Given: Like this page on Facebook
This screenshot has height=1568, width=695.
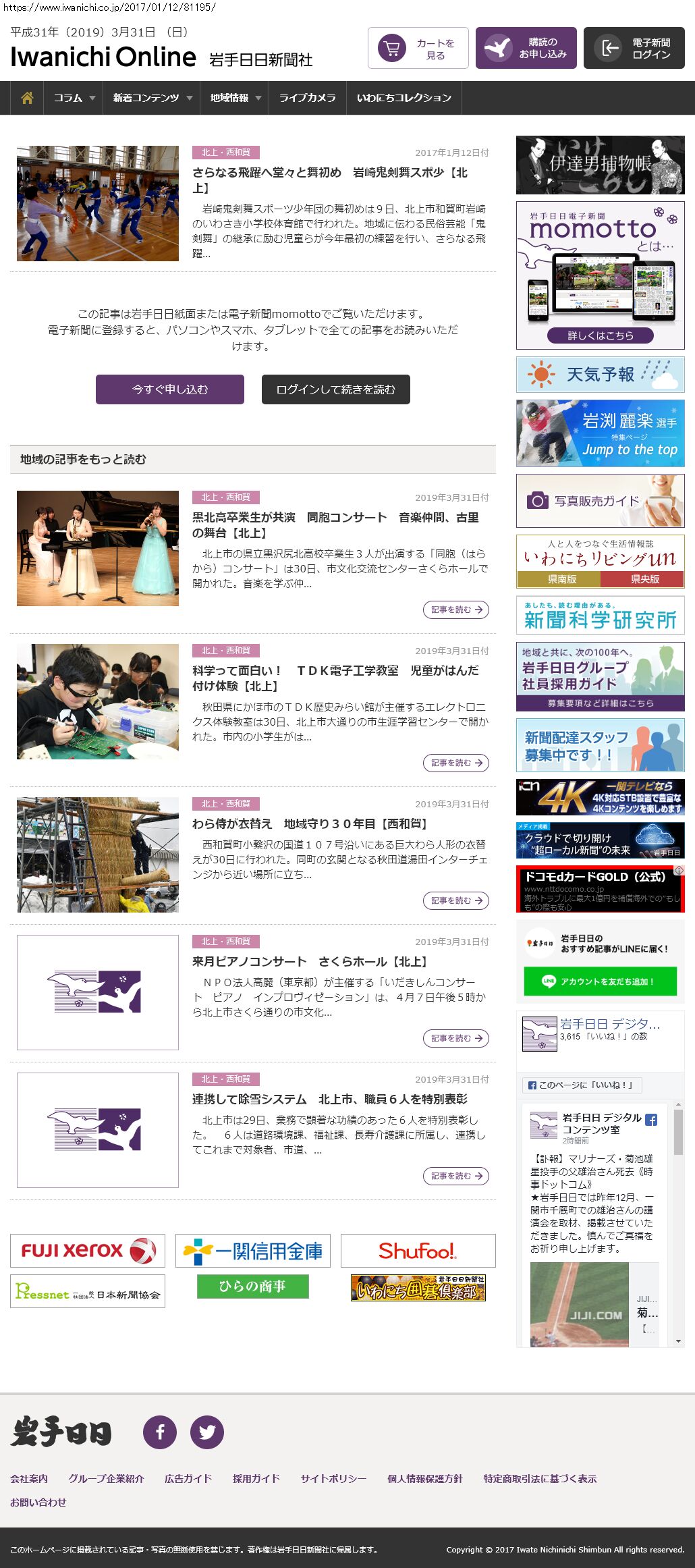Looking at the screenshot, I should click(582, 1085).
